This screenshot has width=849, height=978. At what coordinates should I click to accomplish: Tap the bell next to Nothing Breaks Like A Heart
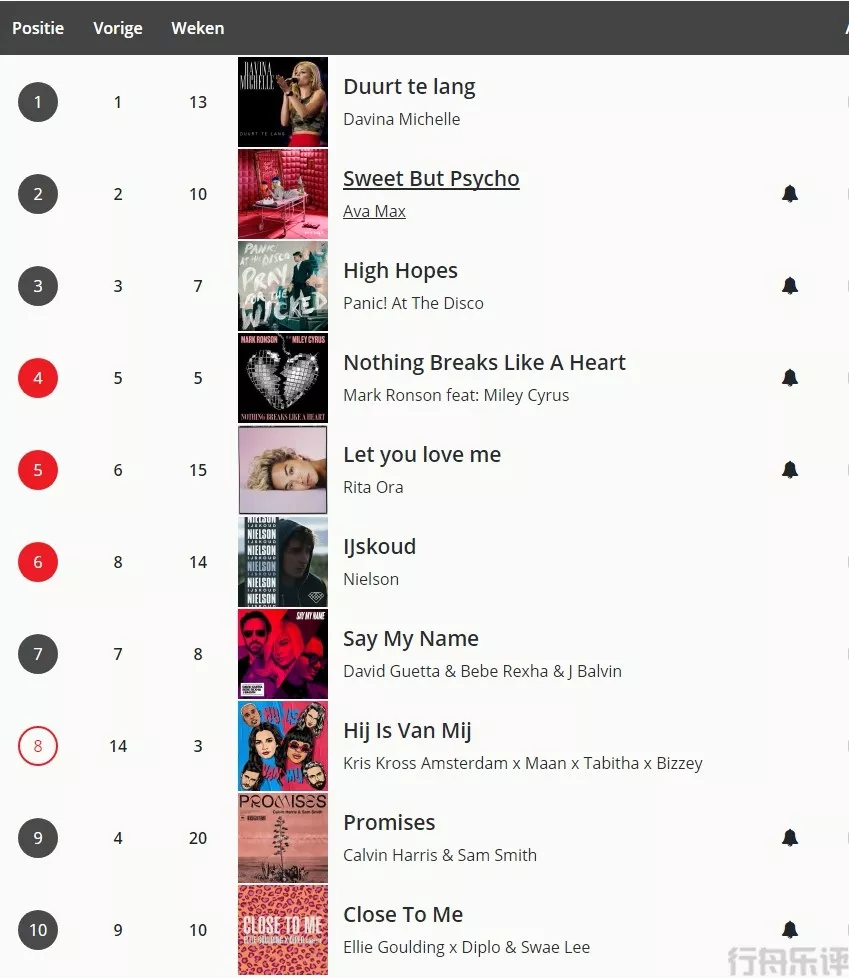(790, 378)
